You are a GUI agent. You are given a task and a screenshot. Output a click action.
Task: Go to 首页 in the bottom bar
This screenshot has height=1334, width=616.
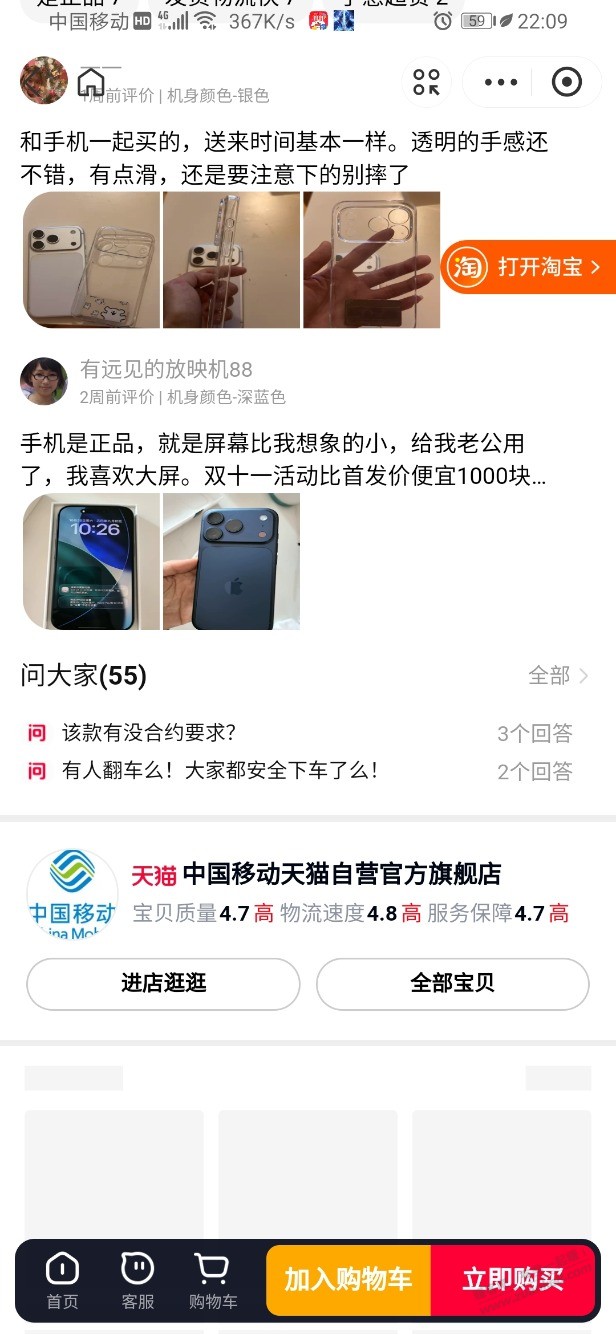point(62,1280)
